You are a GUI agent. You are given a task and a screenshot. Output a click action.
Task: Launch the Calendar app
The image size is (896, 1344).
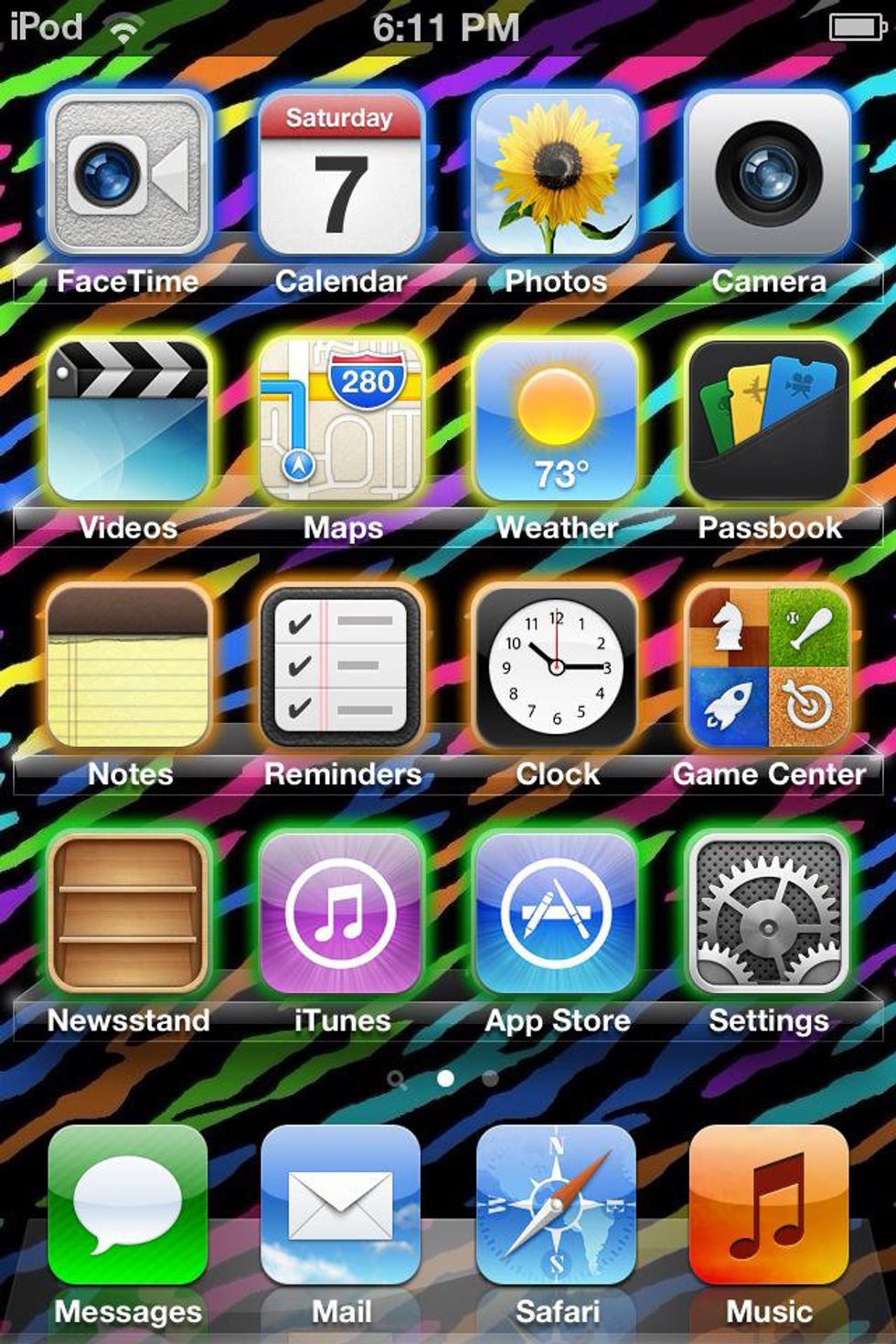tap(341, 174)
